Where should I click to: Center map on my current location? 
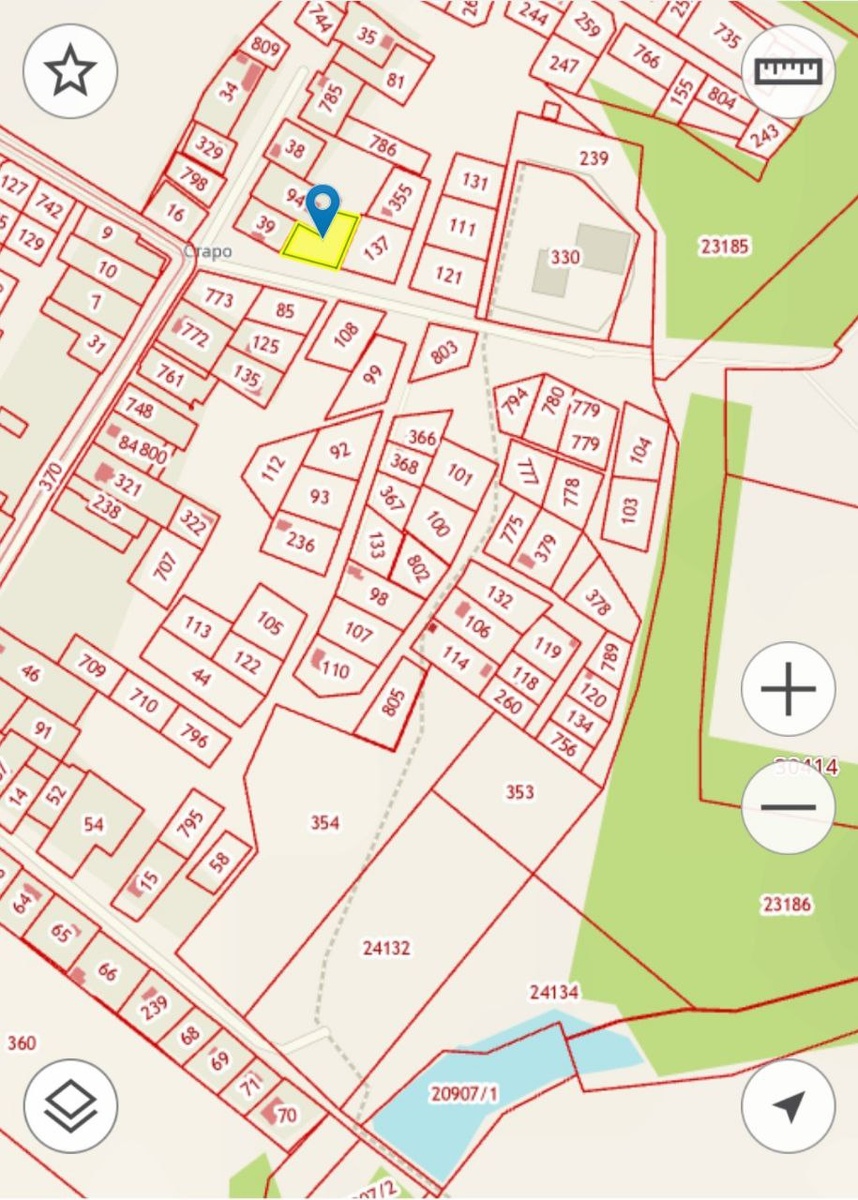[788, 1106]
